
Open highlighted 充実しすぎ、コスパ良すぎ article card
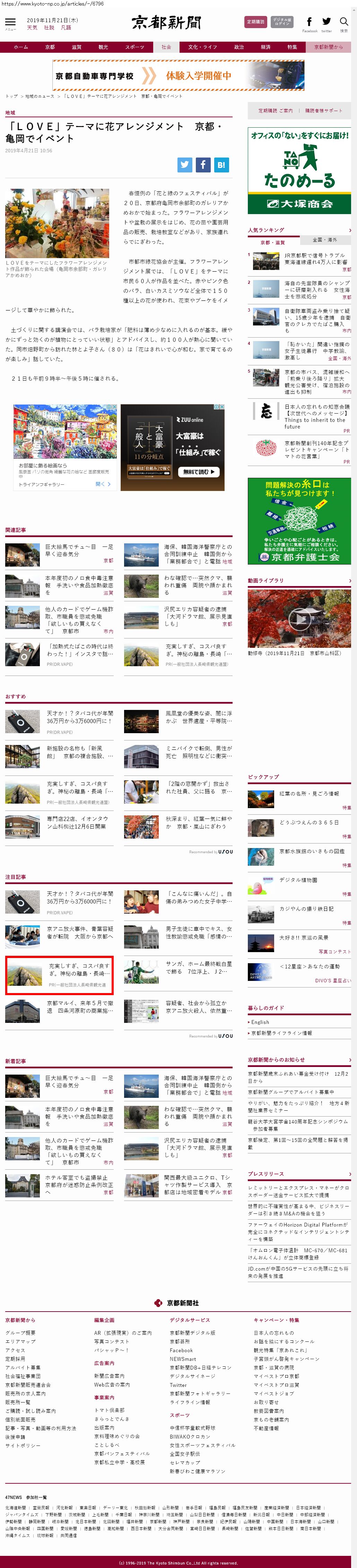(59, 975)
